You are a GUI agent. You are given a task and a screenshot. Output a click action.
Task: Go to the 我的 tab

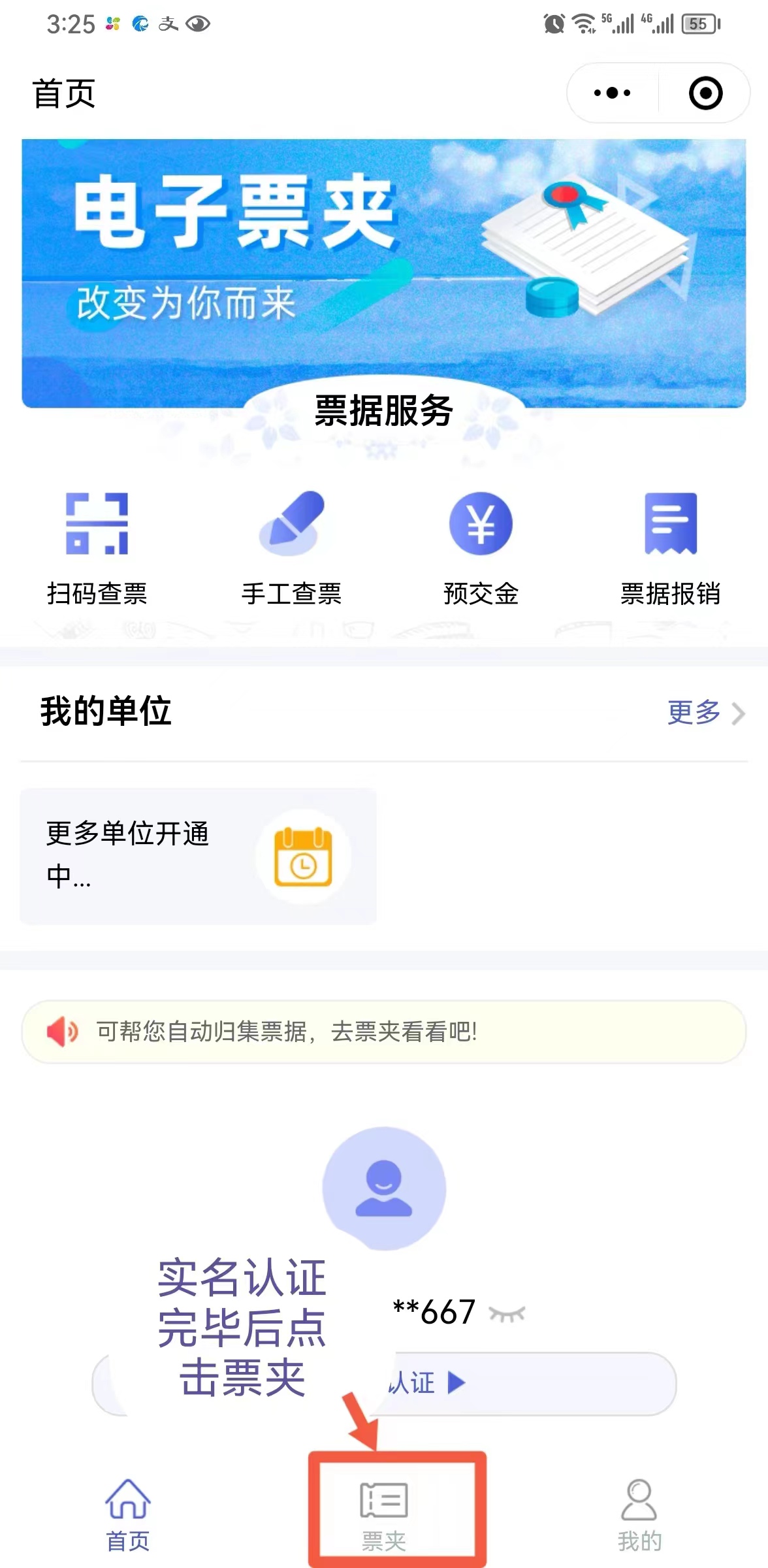tap(639, 1514)
